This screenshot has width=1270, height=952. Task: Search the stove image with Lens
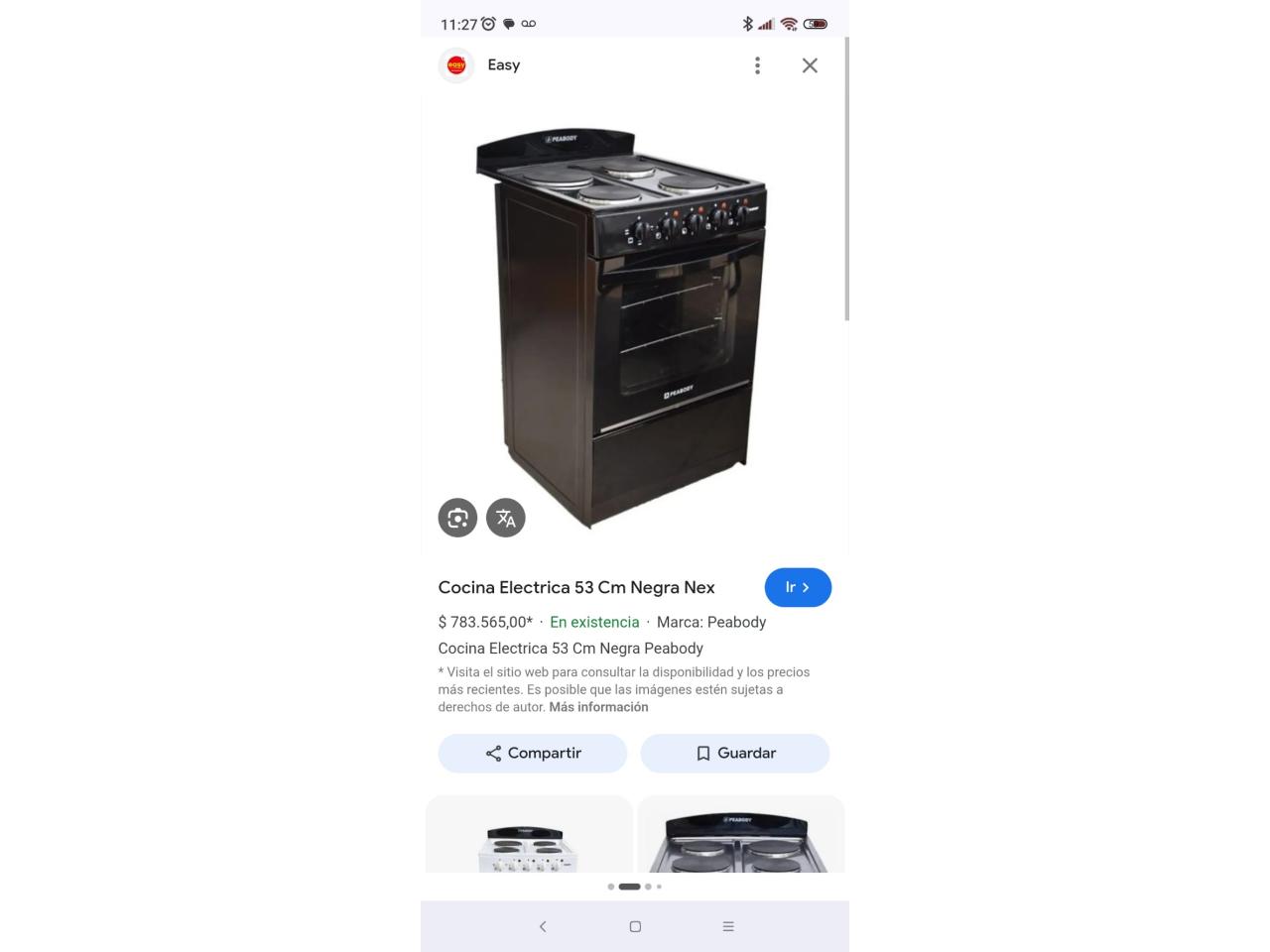pyautogui.click(x=457, y=518)
